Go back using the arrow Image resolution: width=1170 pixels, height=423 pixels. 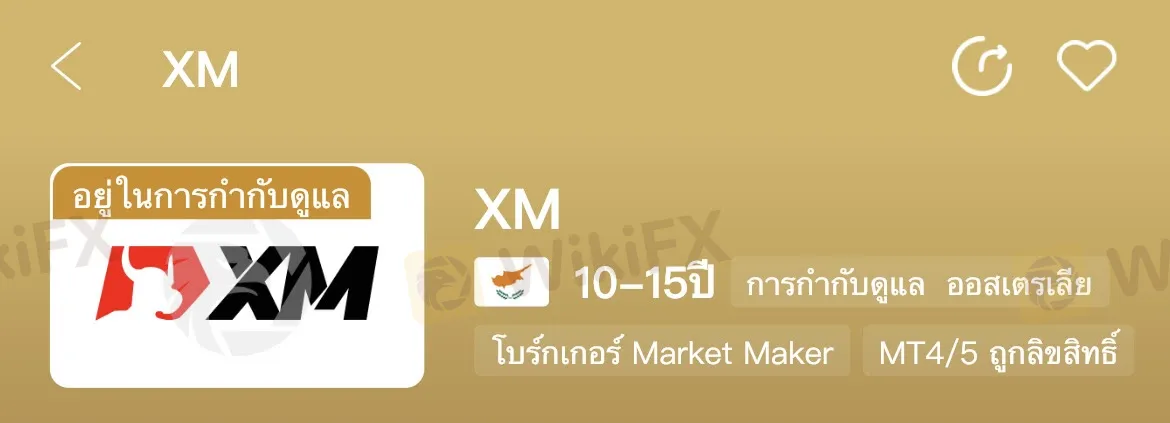(x=67, y=68)
